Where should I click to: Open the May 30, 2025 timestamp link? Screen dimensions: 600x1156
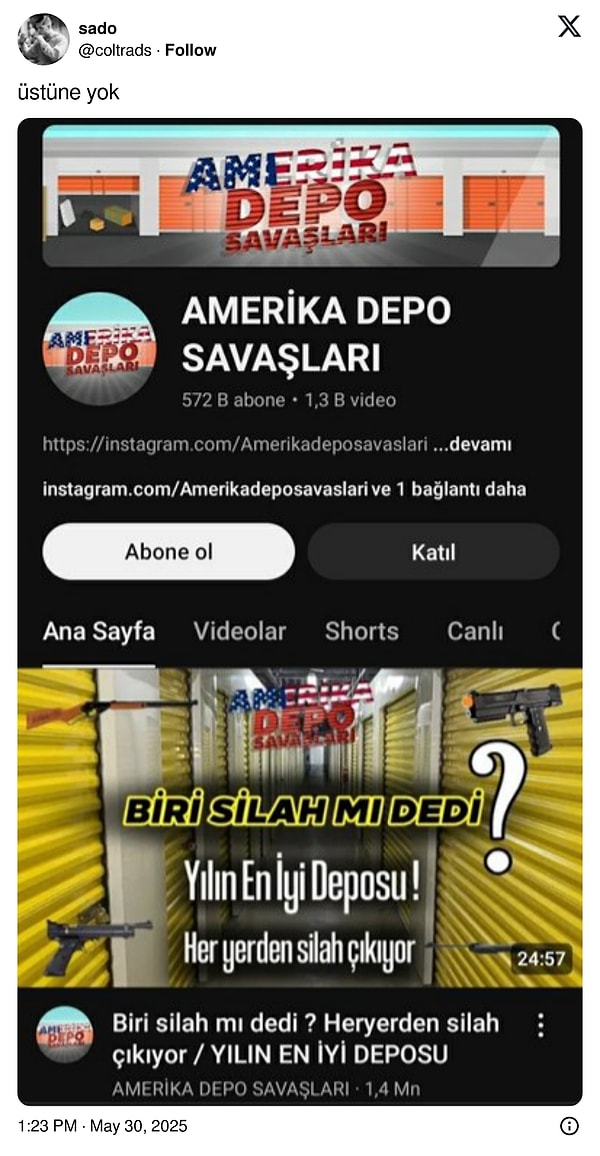click(x=102, y=1126)
